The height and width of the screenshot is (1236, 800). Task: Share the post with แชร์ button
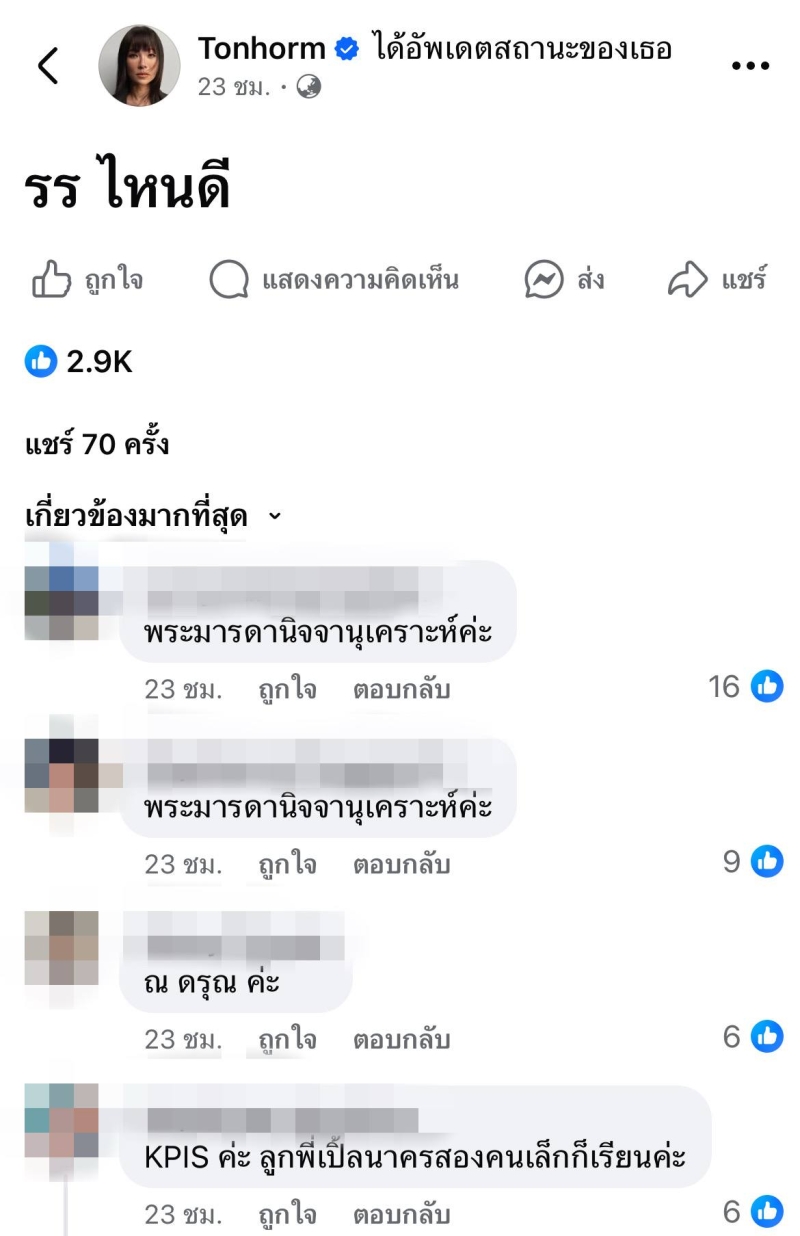pyautogui.click(x=717, y=280)
